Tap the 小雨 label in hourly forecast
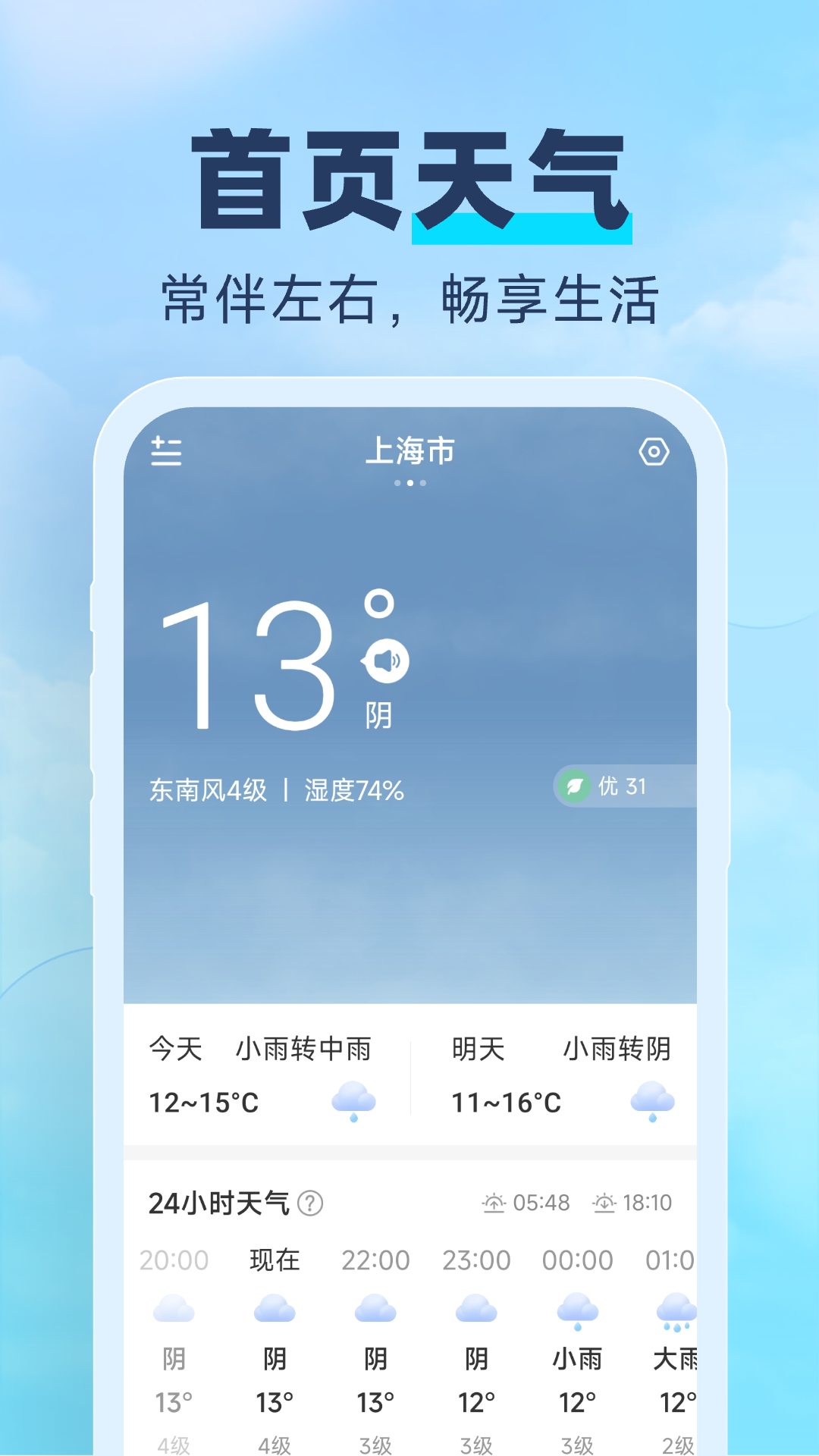This screenshot has height=1456, width=819. pos(576,1357)
